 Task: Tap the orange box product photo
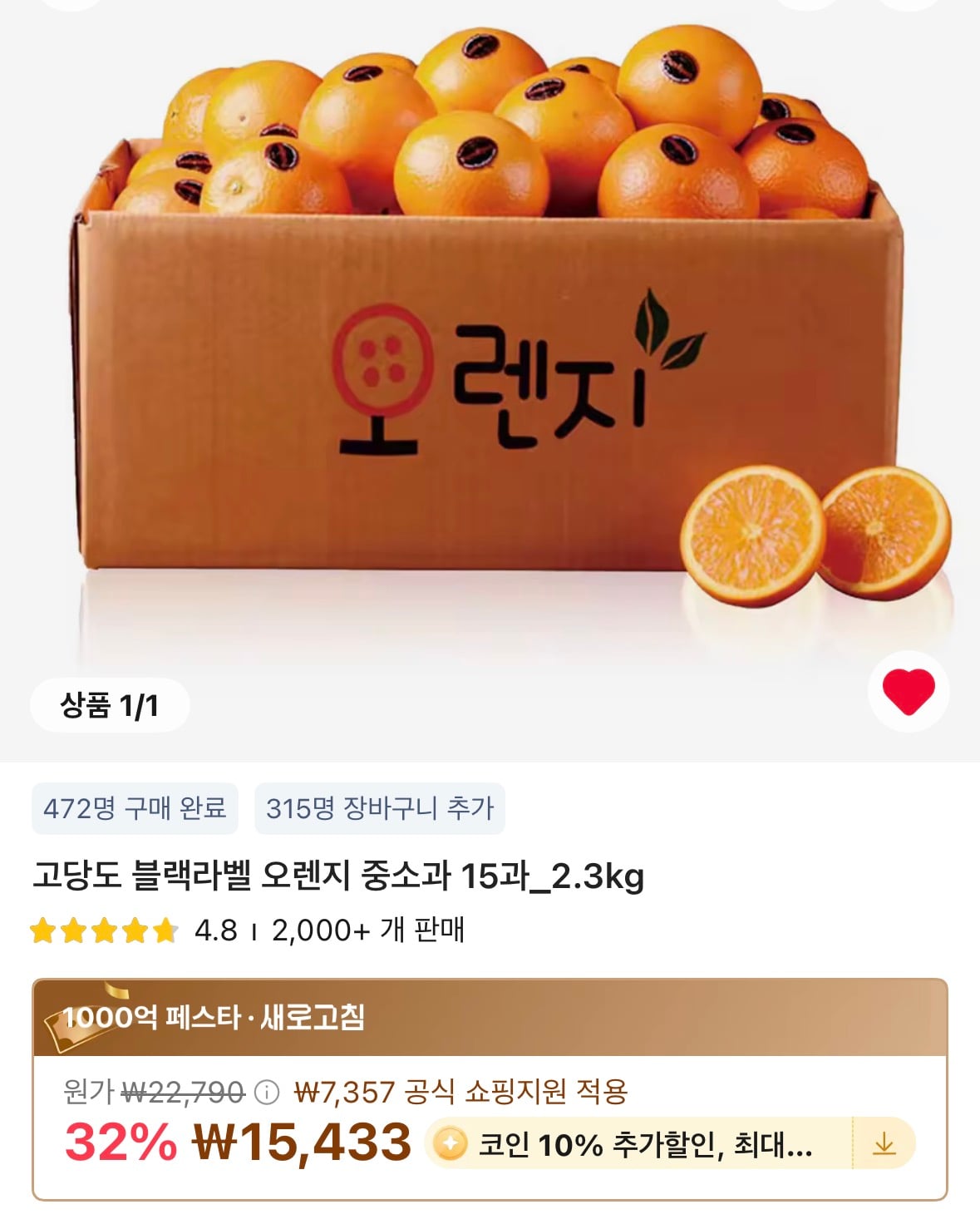click(490, 333)
